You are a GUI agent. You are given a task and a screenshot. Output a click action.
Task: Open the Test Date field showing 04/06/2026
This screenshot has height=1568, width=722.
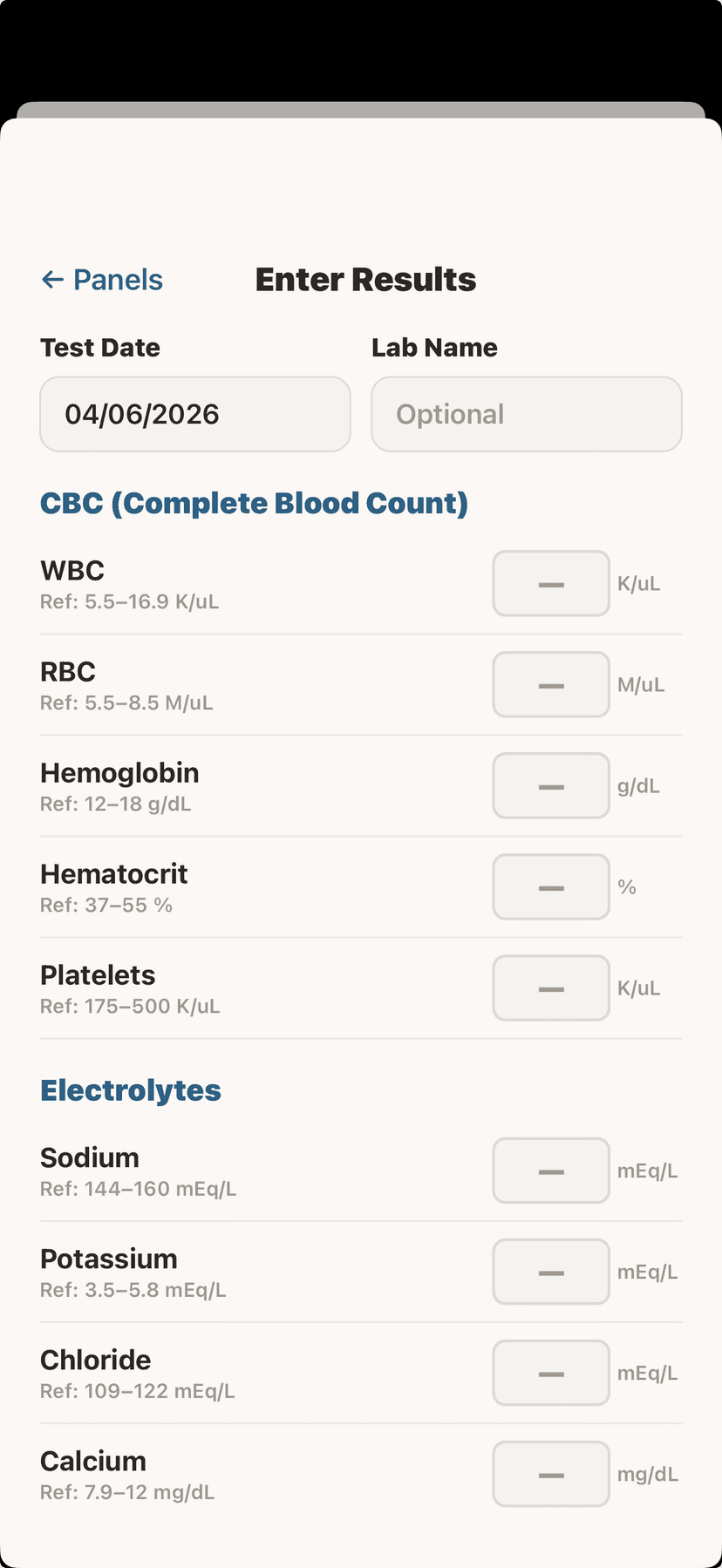click(x=194, y=414)
